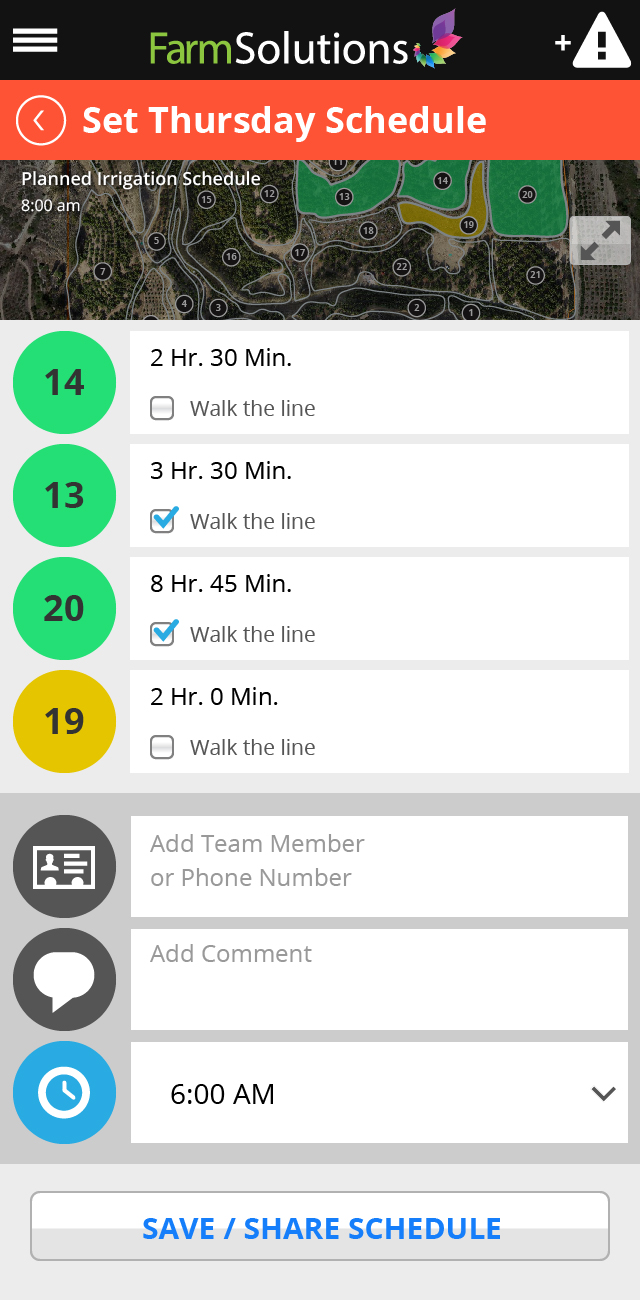Expand the irrigation map to fullscreen
The width and height of the screenshot is (640, 1300).
(600, 241)
